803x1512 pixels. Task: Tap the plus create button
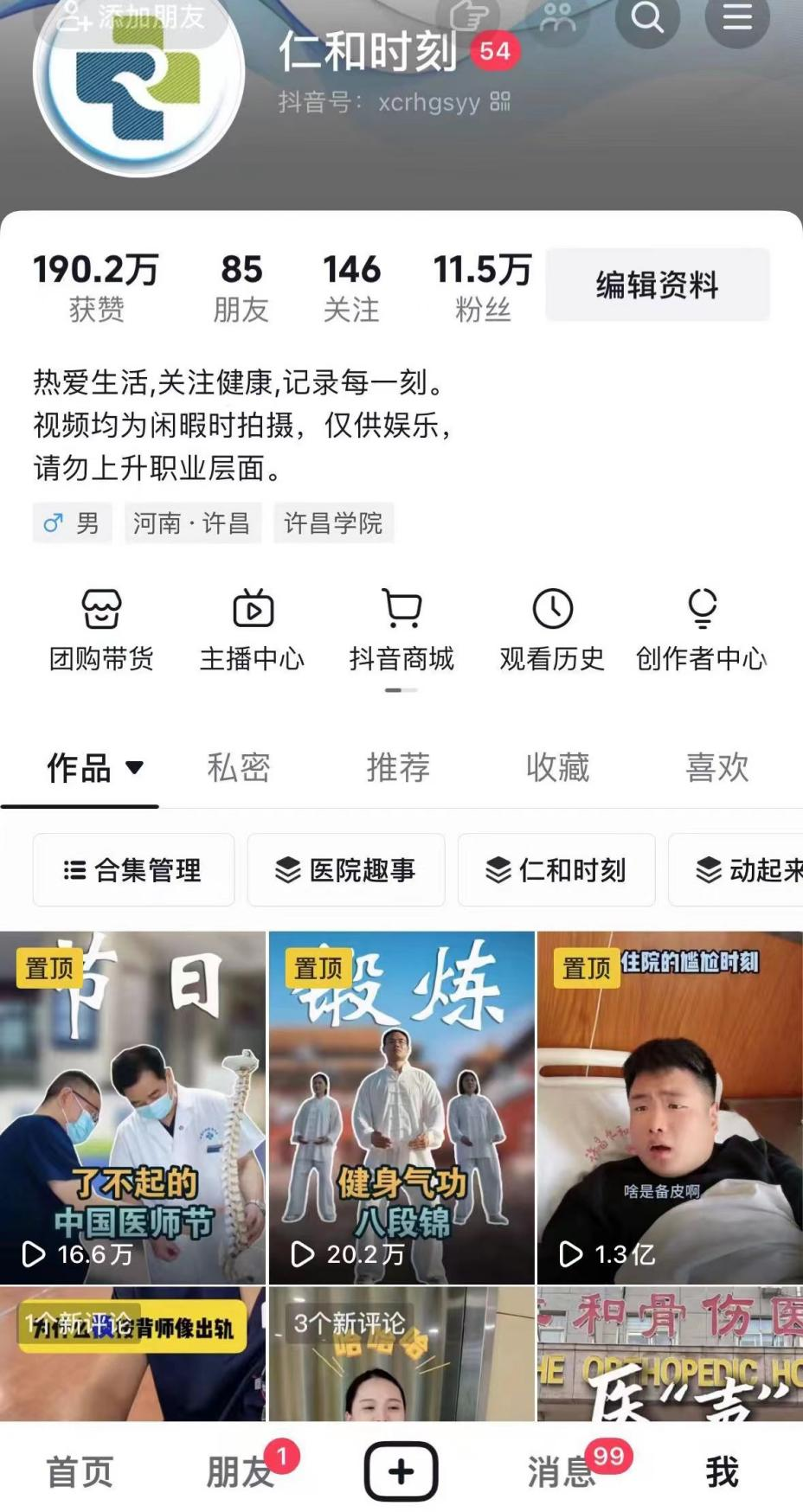coord(401,1471)
